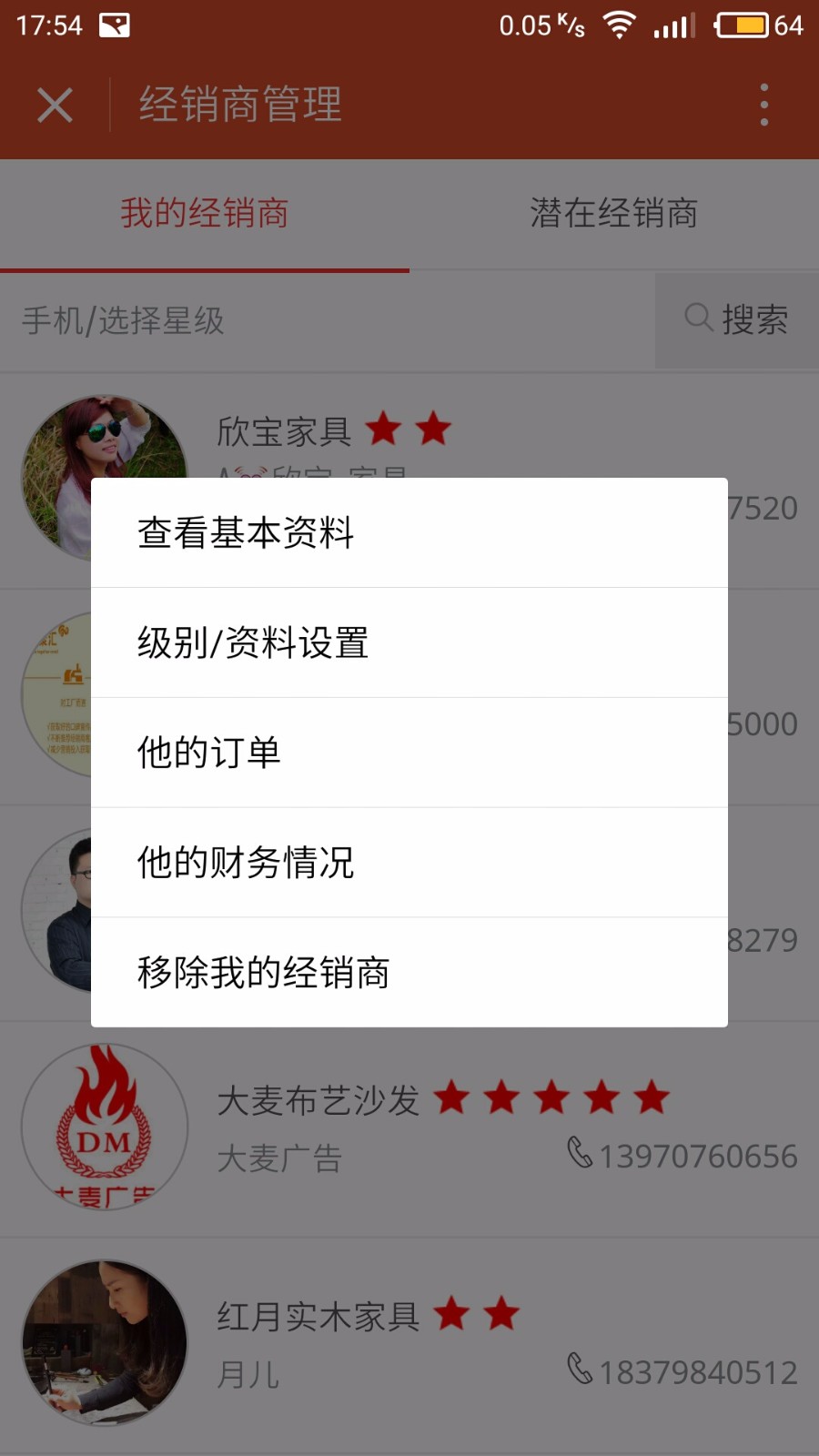Open the overflow menu

(x=763, y=105)
